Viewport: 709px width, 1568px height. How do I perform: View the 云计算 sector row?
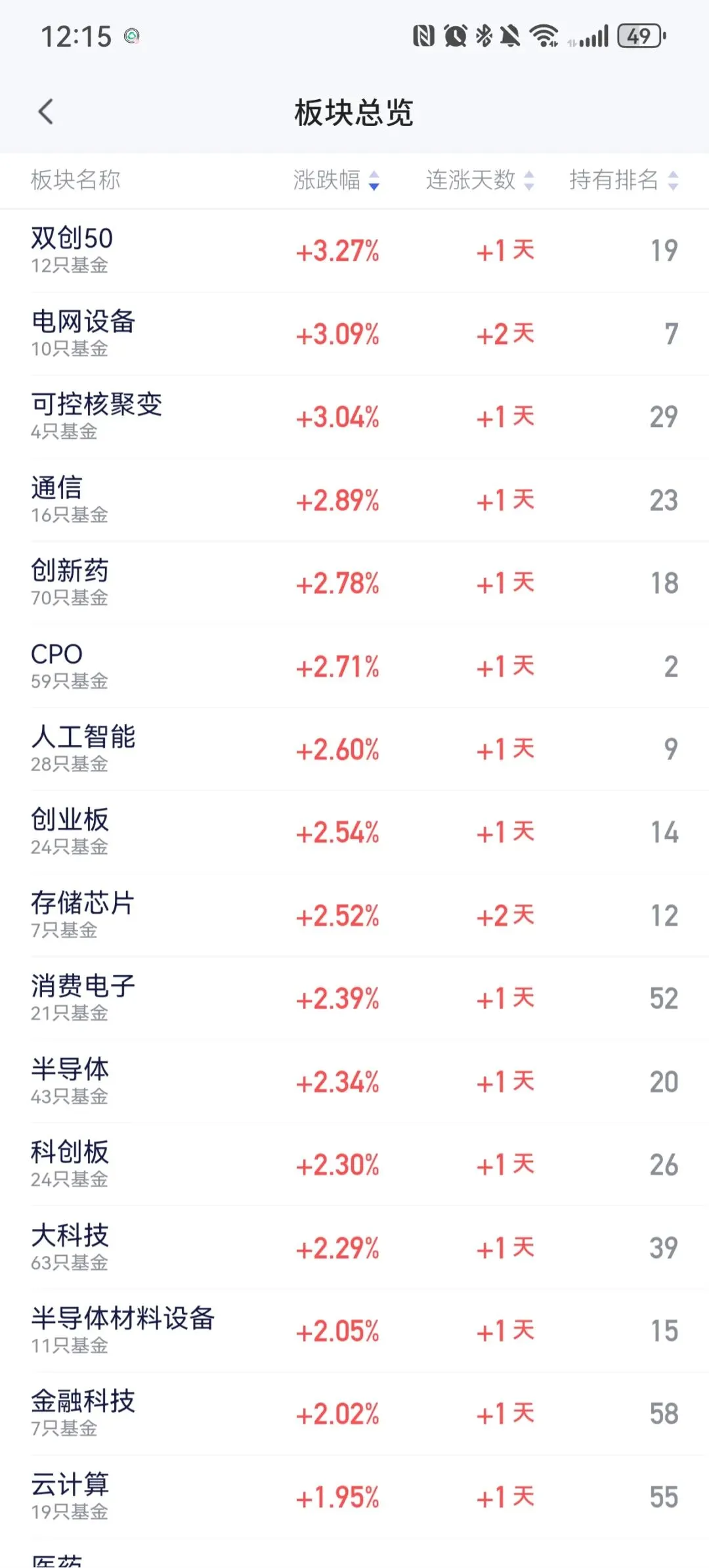click(354, 1497)
